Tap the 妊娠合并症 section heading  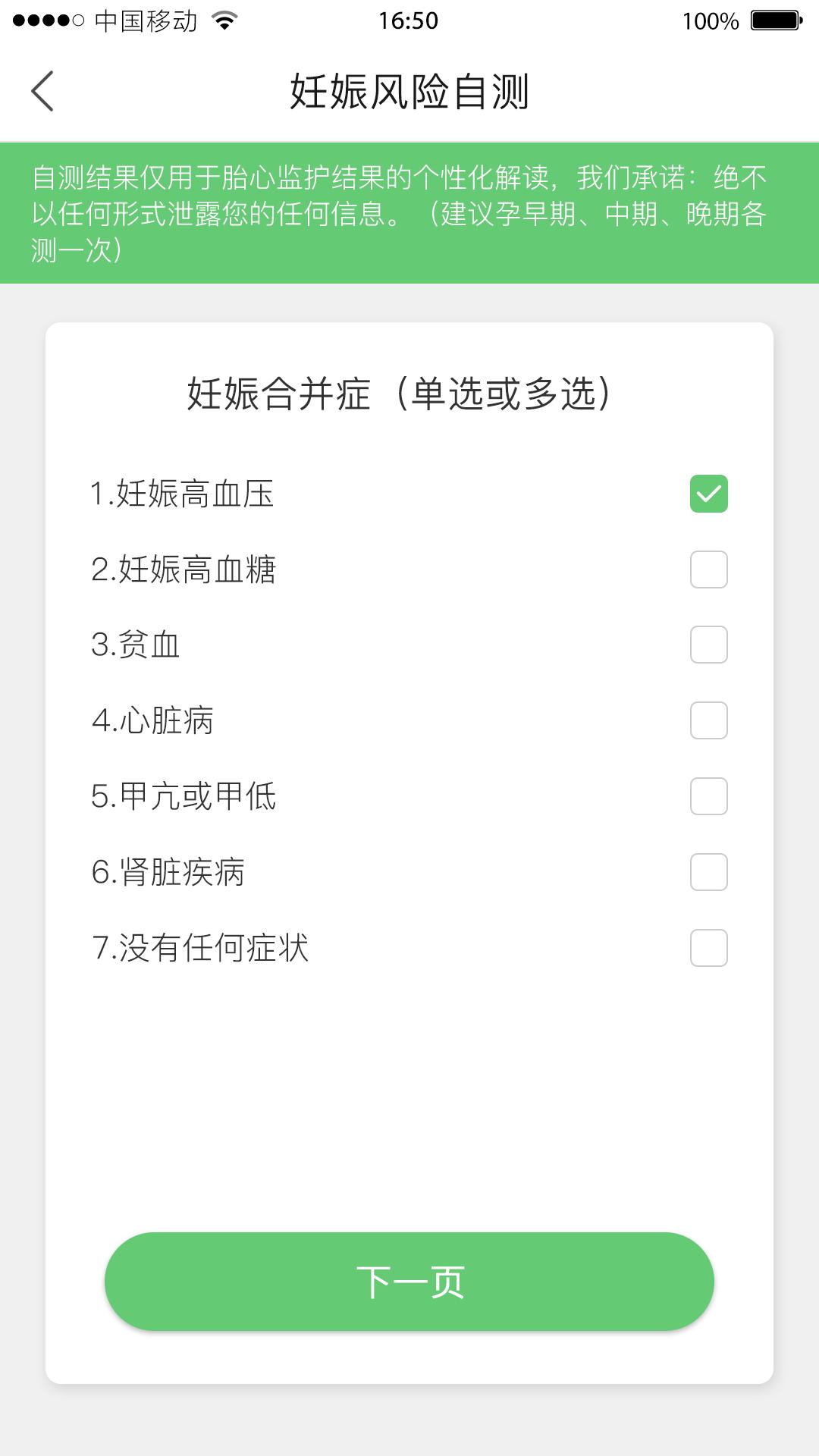pos(400,393)
